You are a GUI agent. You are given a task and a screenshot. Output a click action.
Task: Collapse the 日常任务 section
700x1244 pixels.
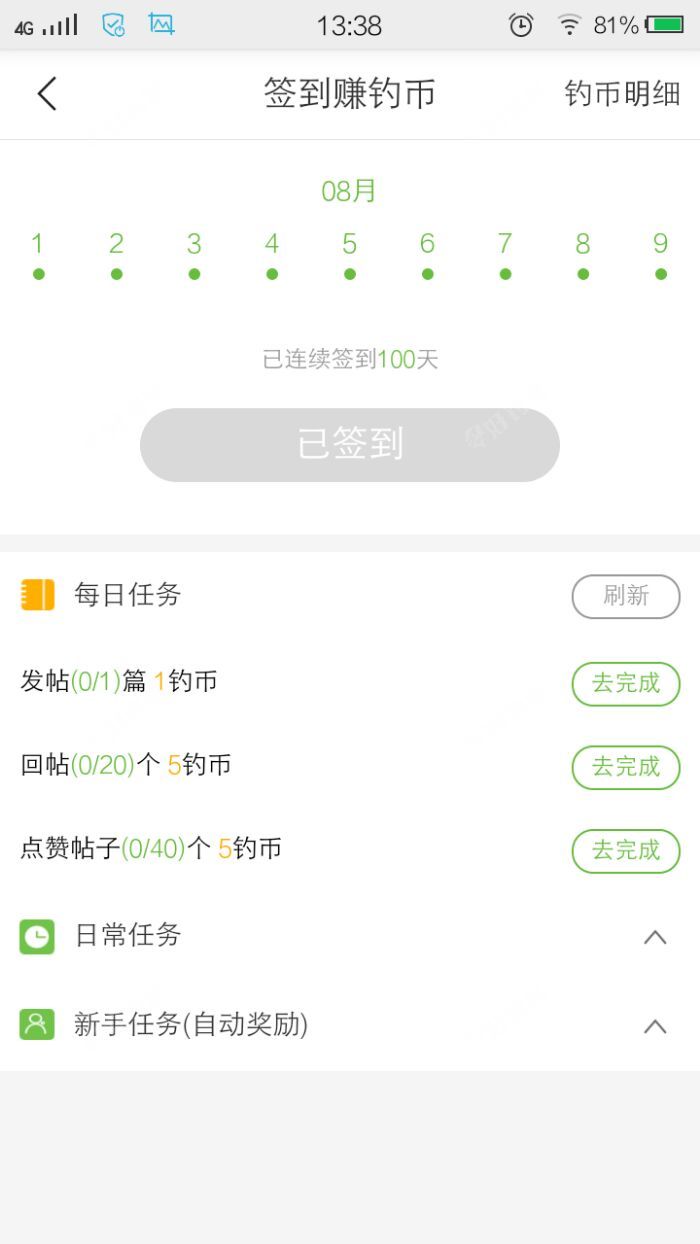[655, 937]
